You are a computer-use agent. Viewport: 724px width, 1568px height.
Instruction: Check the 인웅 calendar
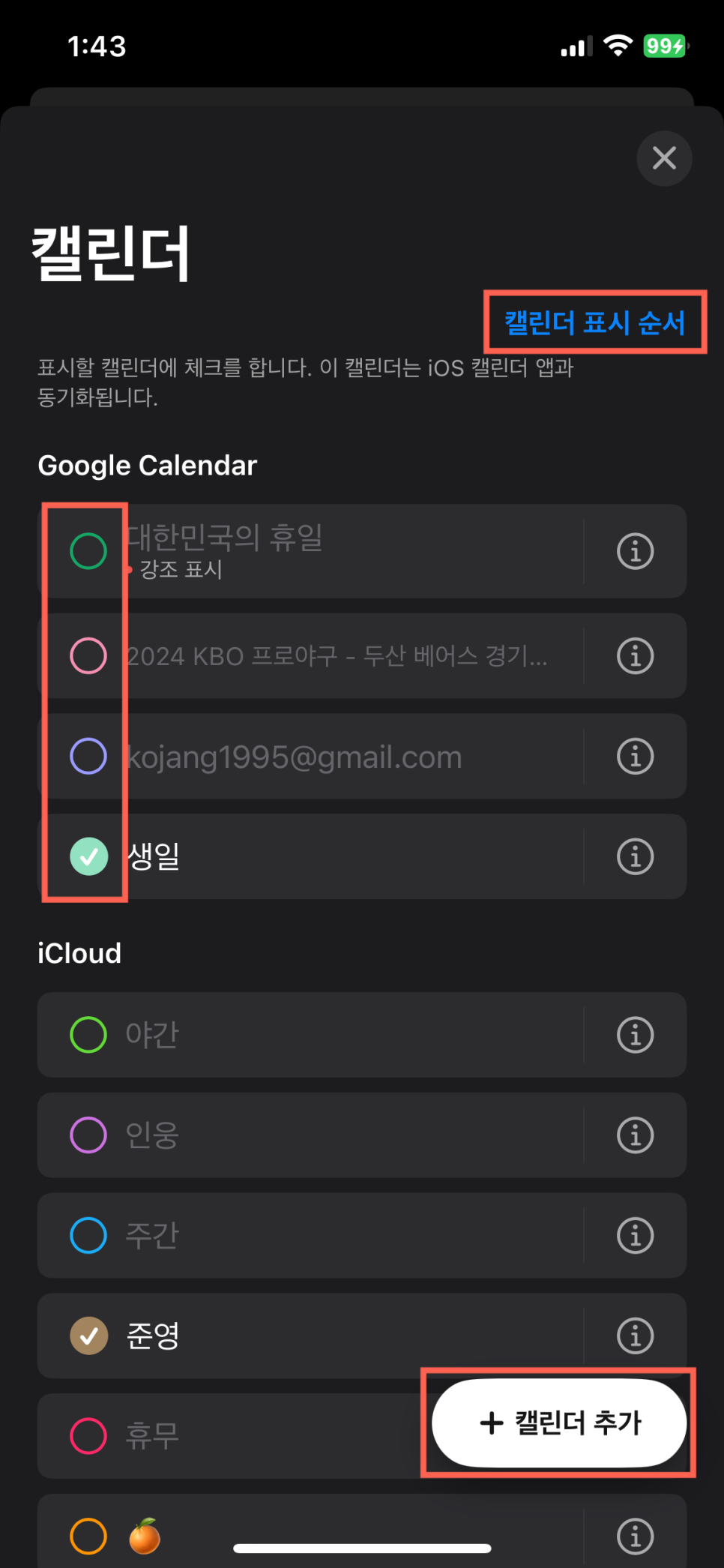88,1135
